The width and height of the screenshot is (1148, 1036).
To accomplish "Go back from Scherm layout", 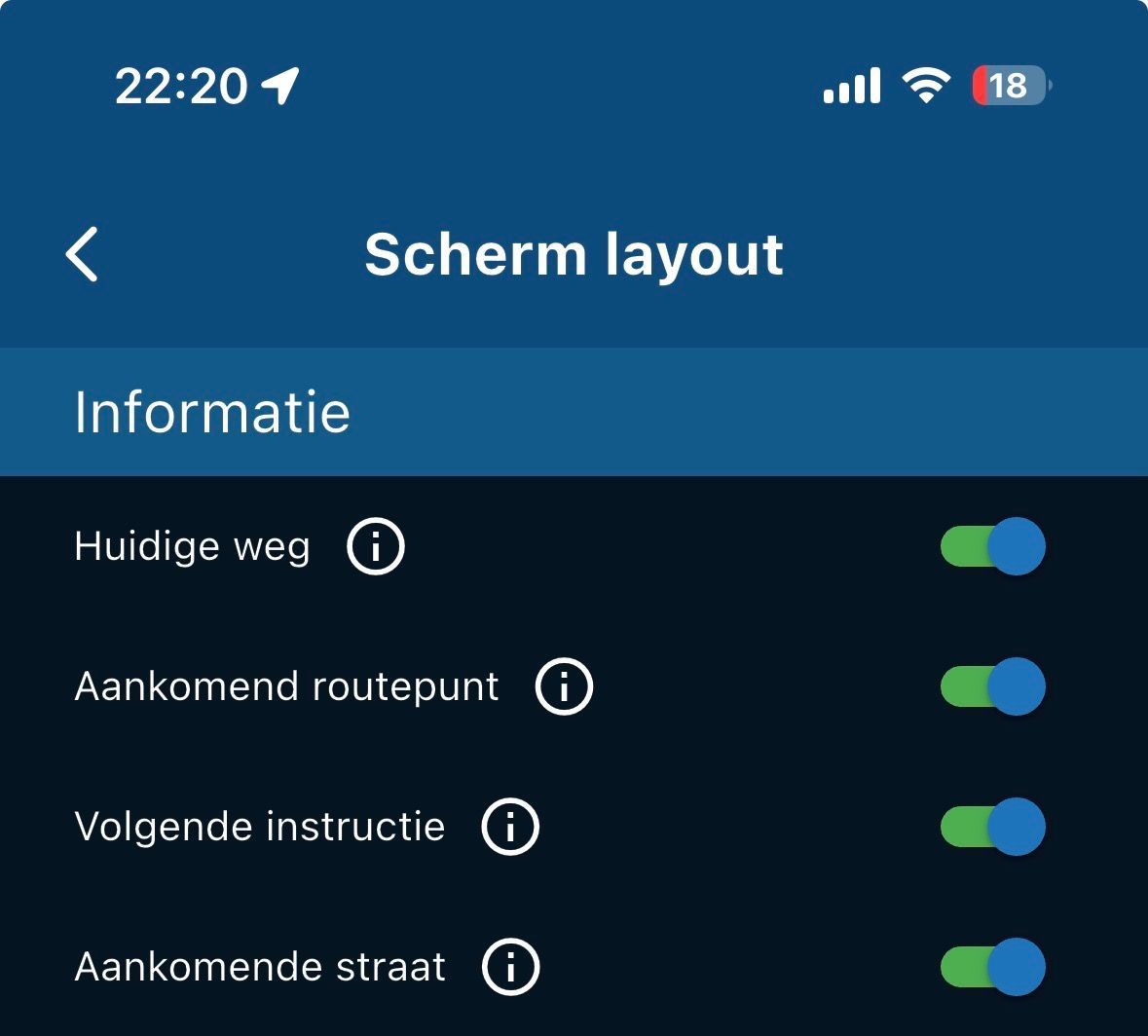I will point(83,254).
